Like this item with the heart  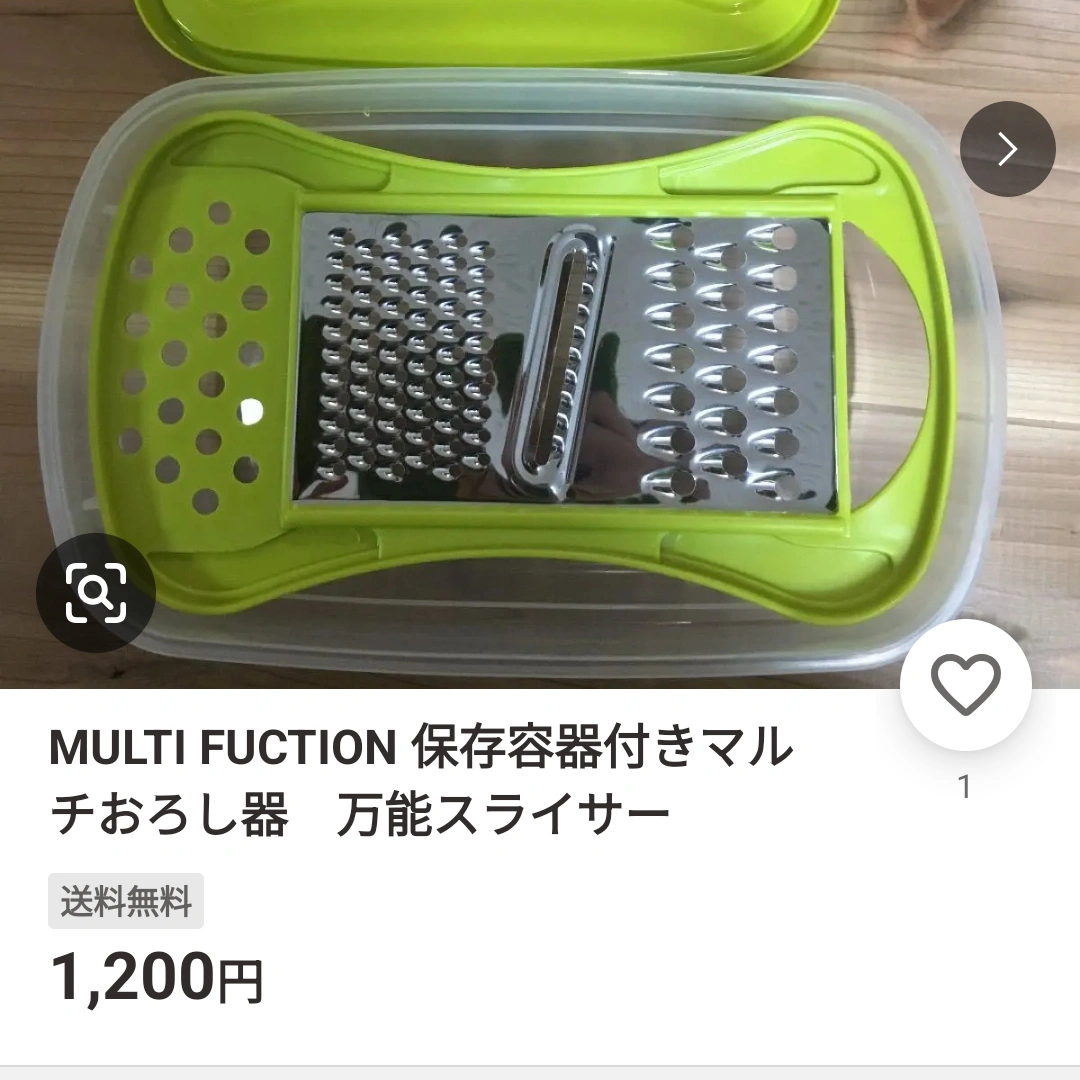tap(965, 685)
